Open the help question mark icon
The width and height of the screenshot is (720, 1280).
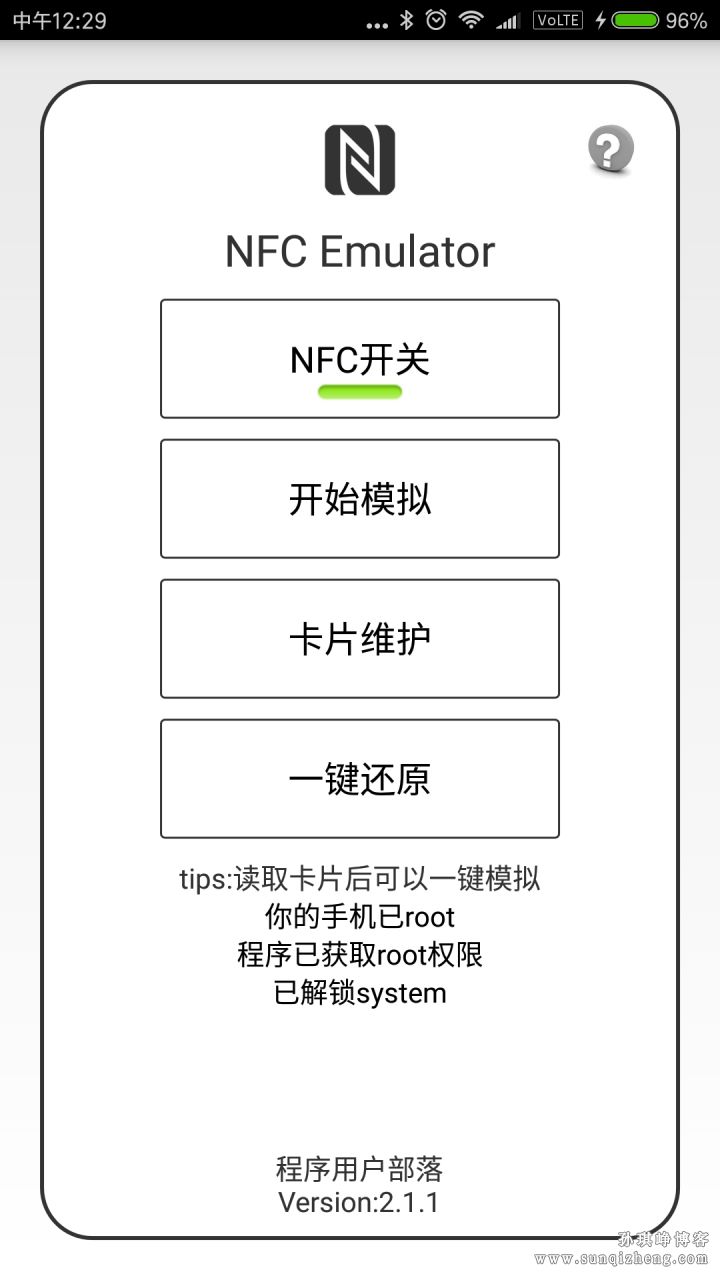pyautogui.click(x=610, y=151)
